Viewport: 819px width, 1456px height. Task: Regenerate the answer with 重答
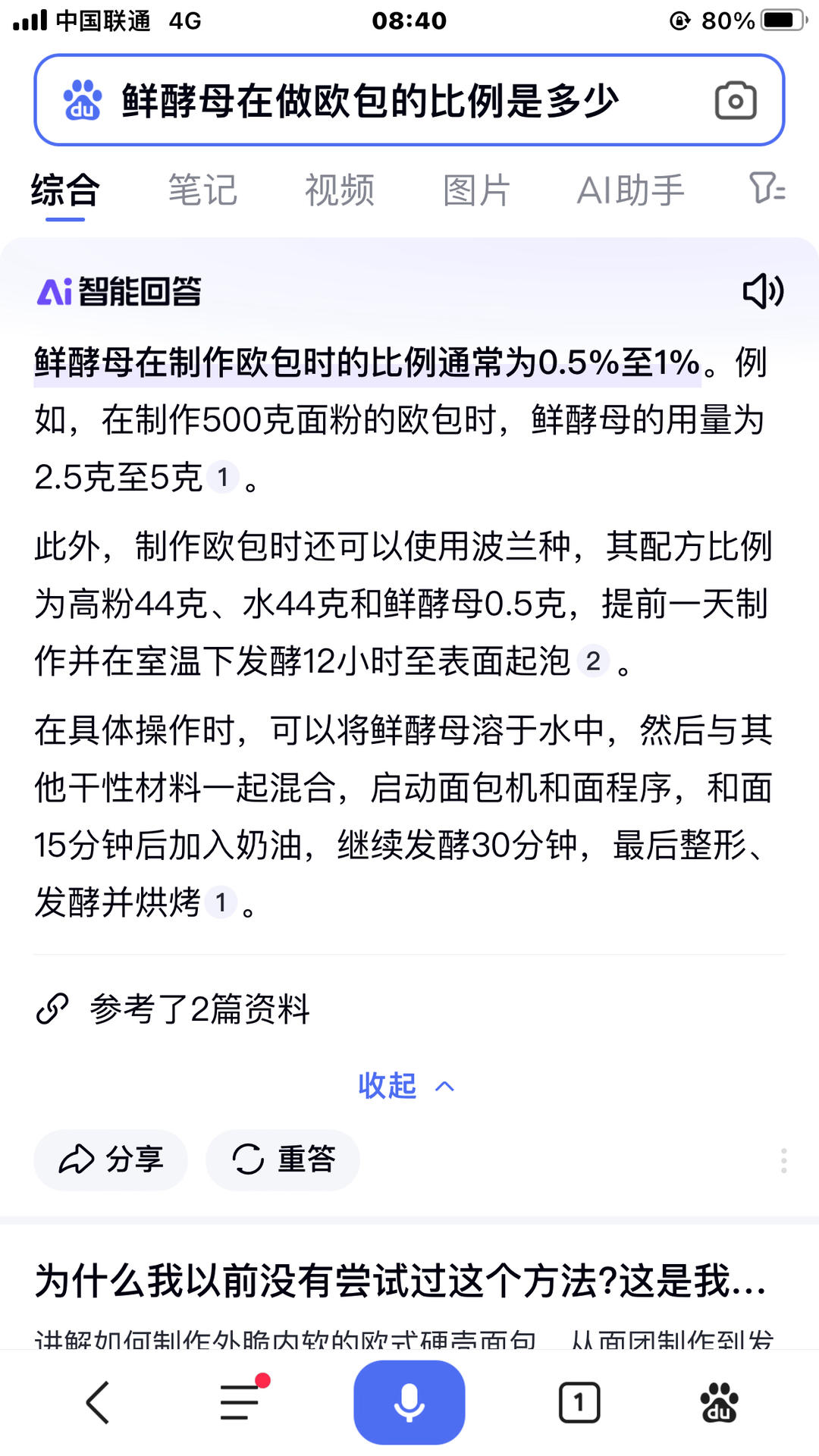pyautogui.click(x=283, y=1159)
